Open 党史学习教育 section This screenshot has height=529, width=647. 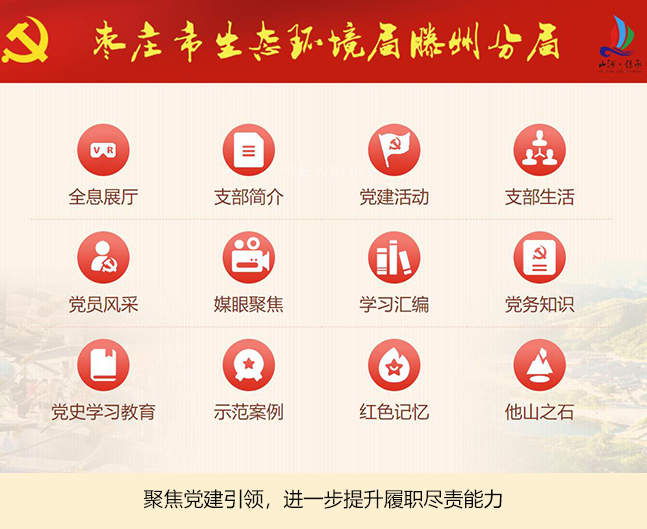click(x=103, y=365)
